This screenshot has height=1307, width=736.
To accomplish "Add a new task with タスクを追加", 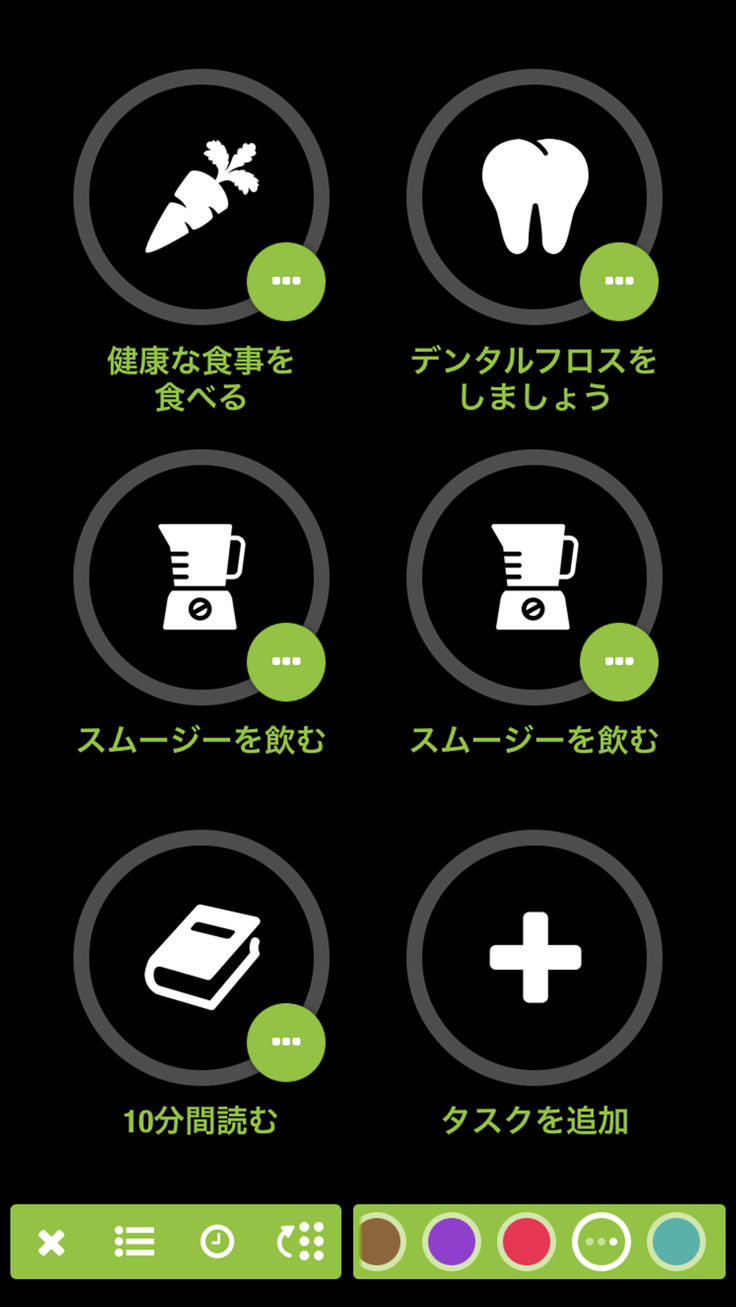I will pos(534,957).
